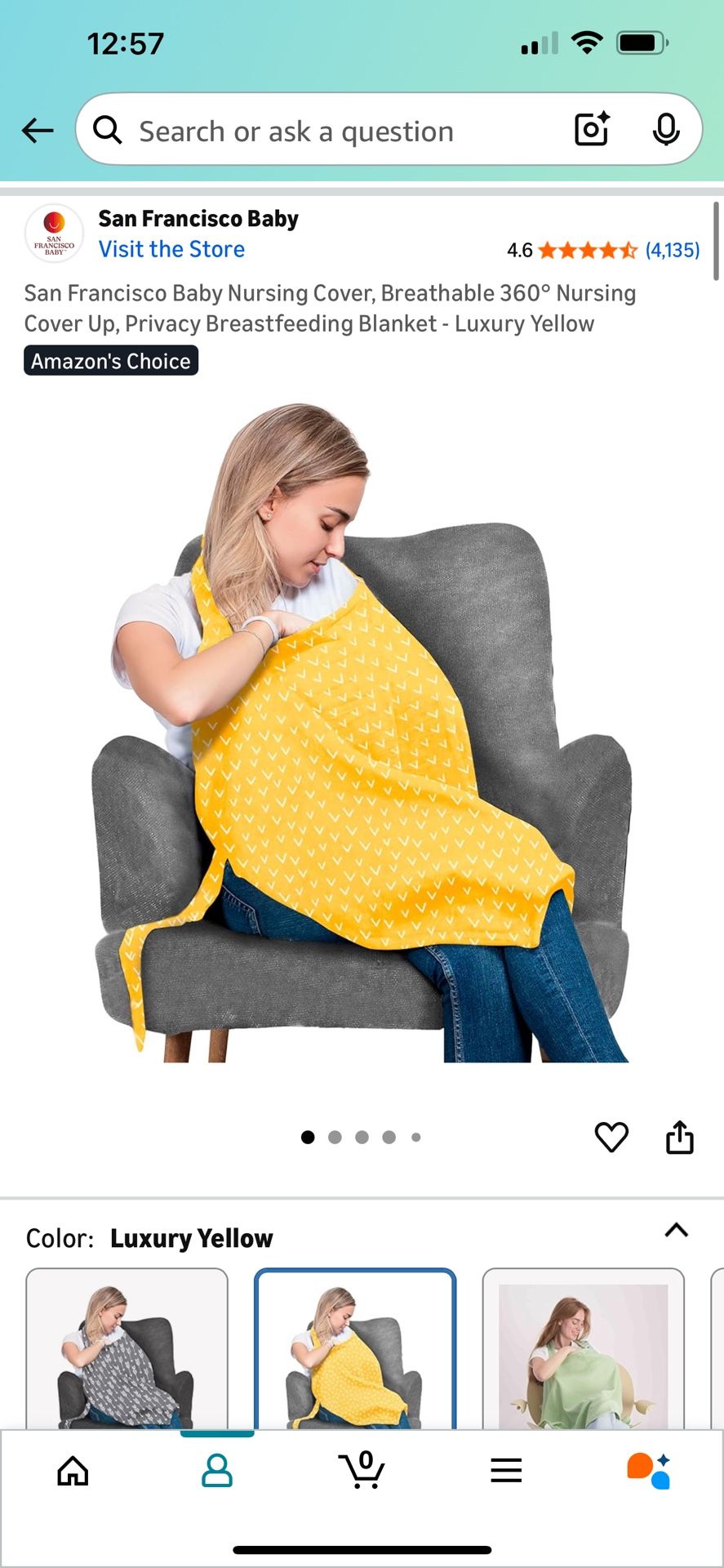The height and width of the screenshot is (1568, 724).
Task: Open the hamburger menu tab
Action: pyautogui.click(x=506, y=1471)
